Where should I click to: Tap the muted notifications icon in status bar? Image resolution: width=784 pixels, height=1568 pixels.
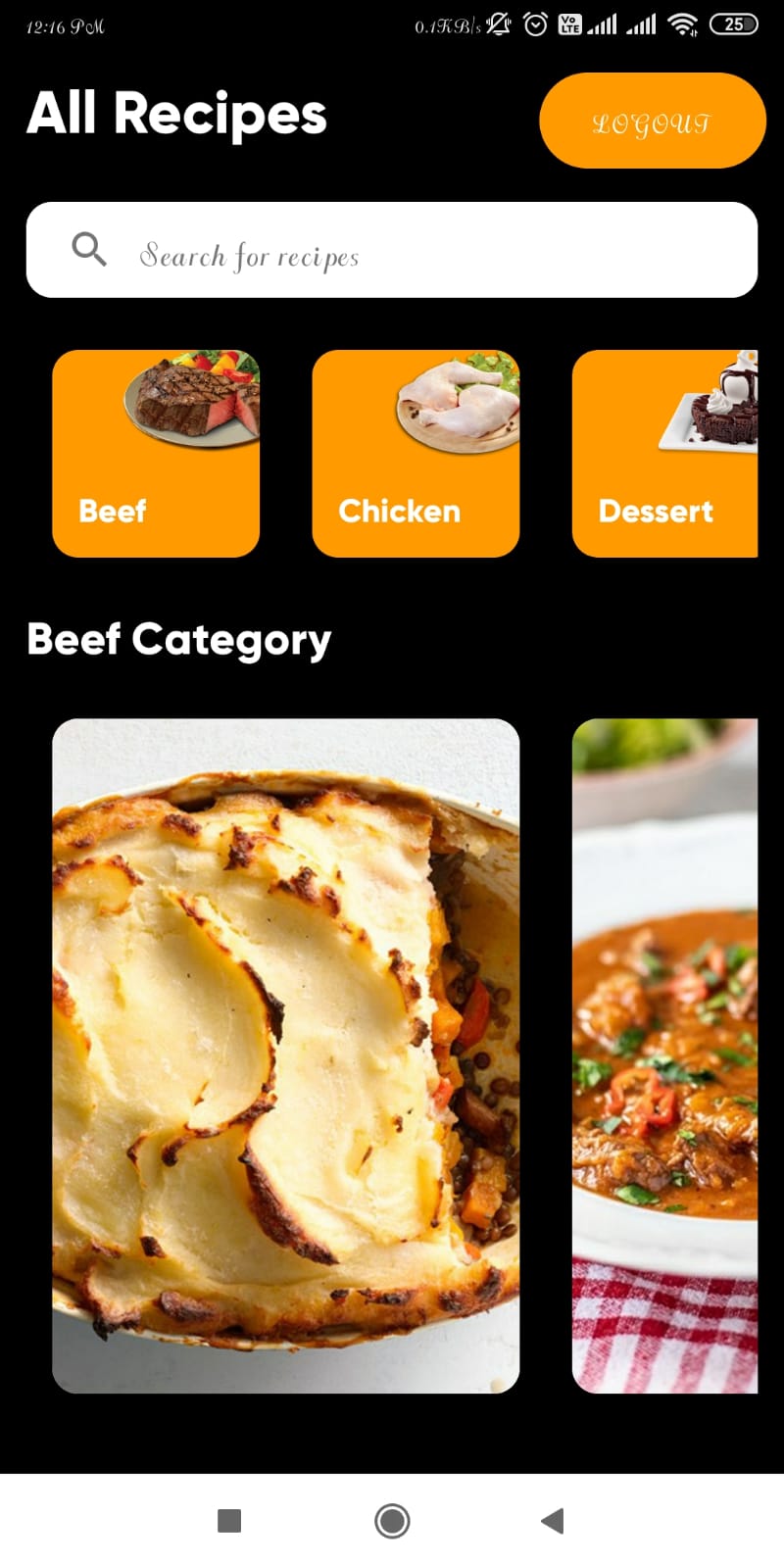tap(499, 24)
